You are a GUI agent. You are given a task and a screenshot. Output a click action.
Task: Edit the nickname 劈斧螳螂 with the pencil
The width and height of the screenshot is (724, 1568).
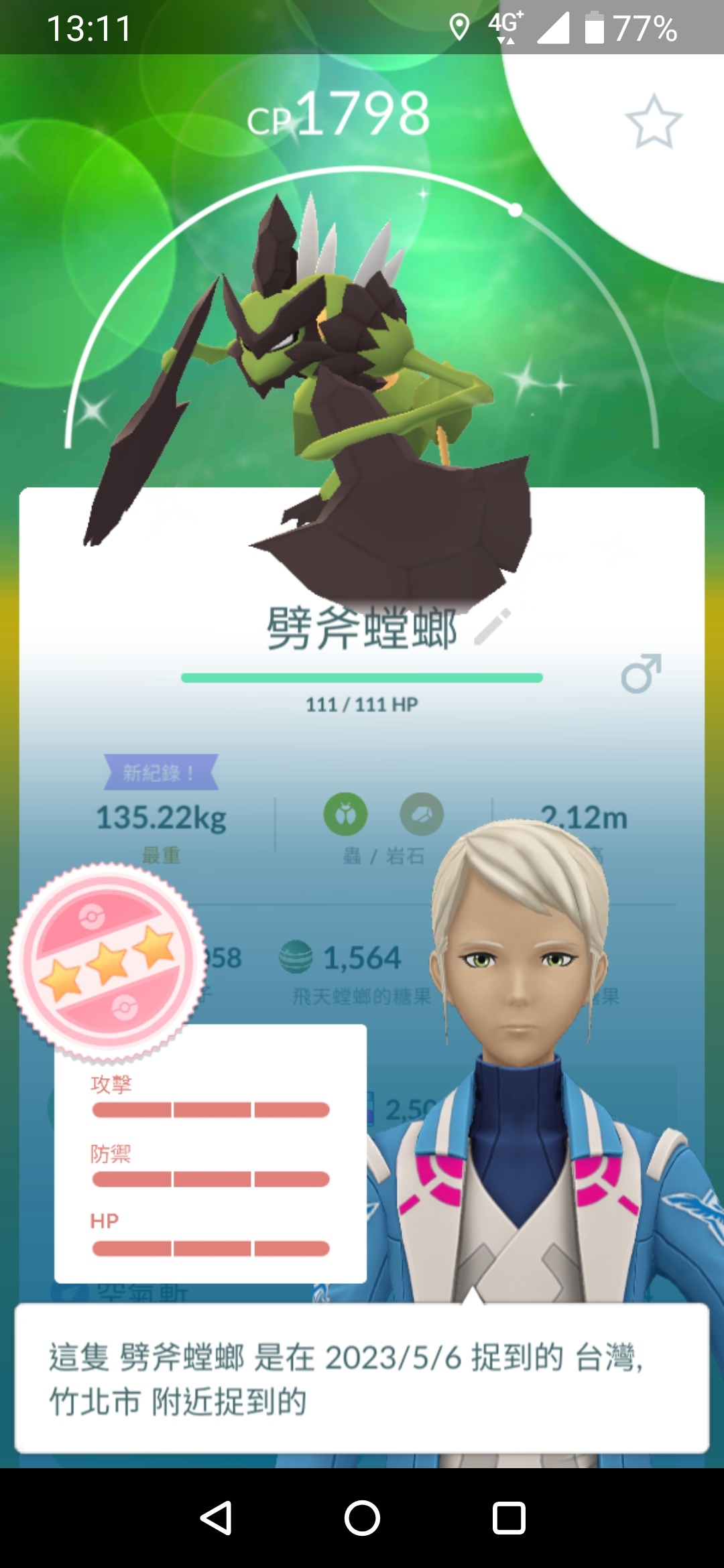click(x=493, y=627)
